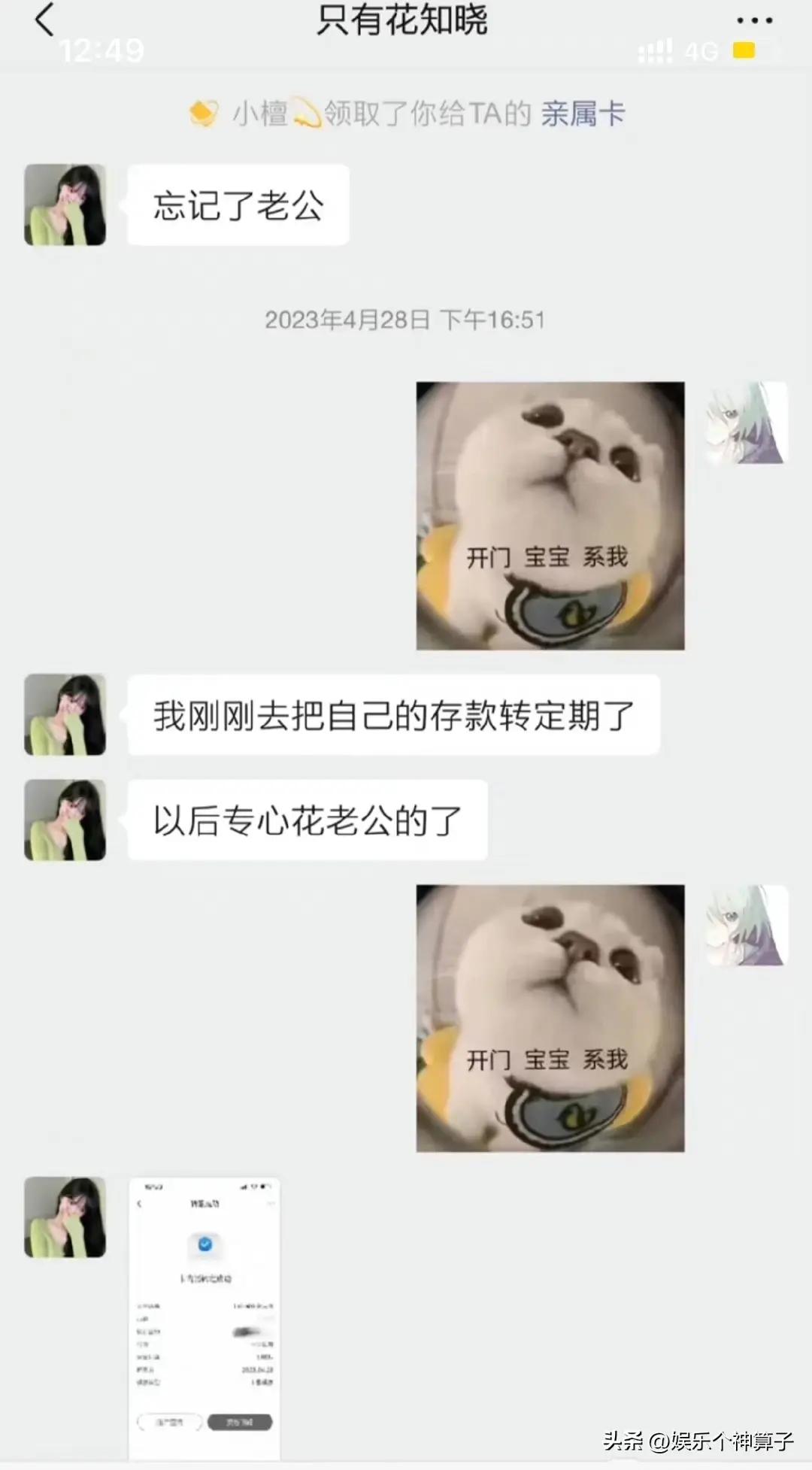
Task: Tap the avatar beside the message 忘记了老公
Action: 65,205
